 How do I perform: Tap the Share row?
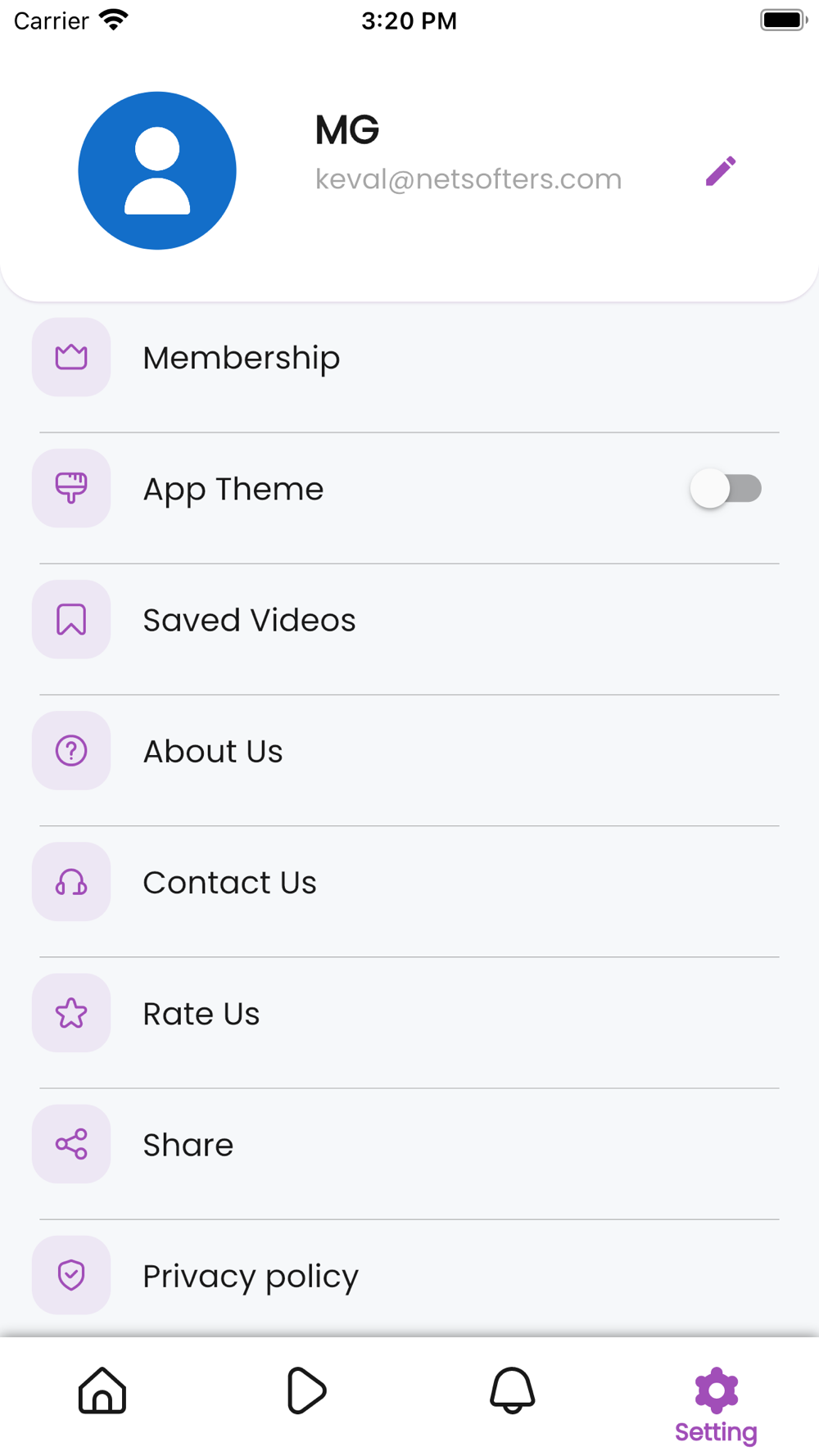[409, 1144]
